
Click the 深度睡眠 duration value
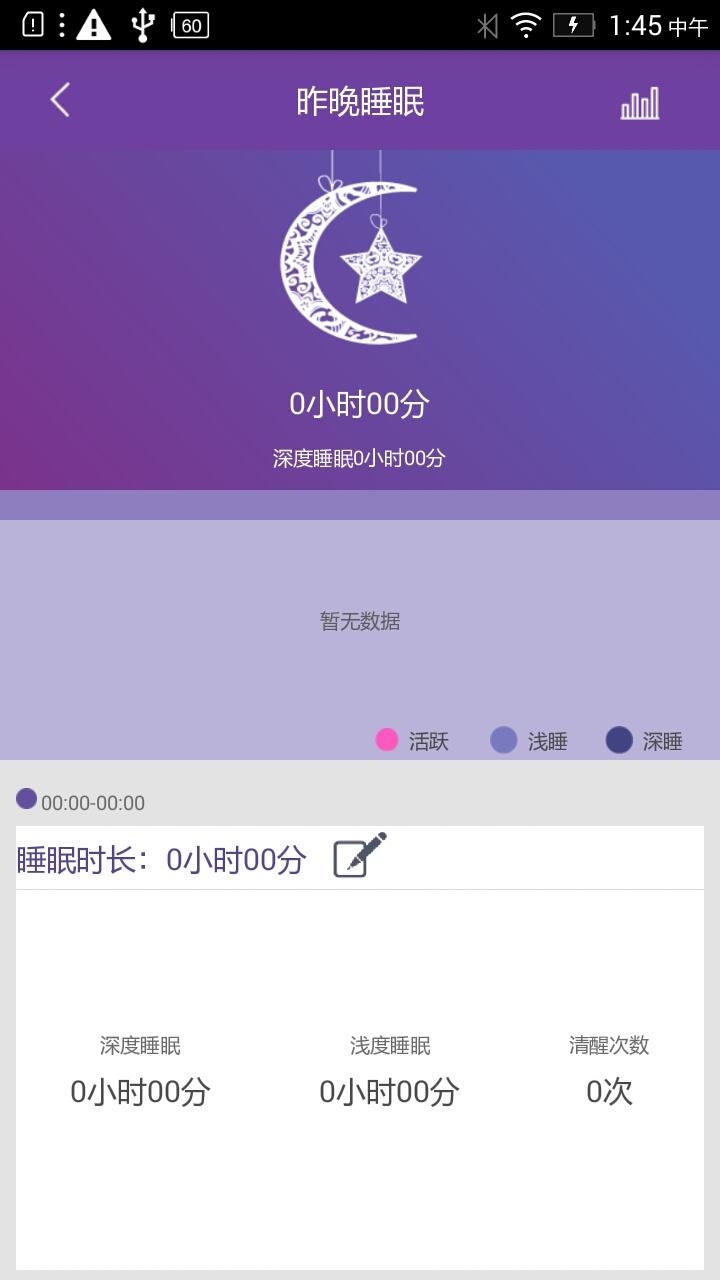coord(140,1093)
